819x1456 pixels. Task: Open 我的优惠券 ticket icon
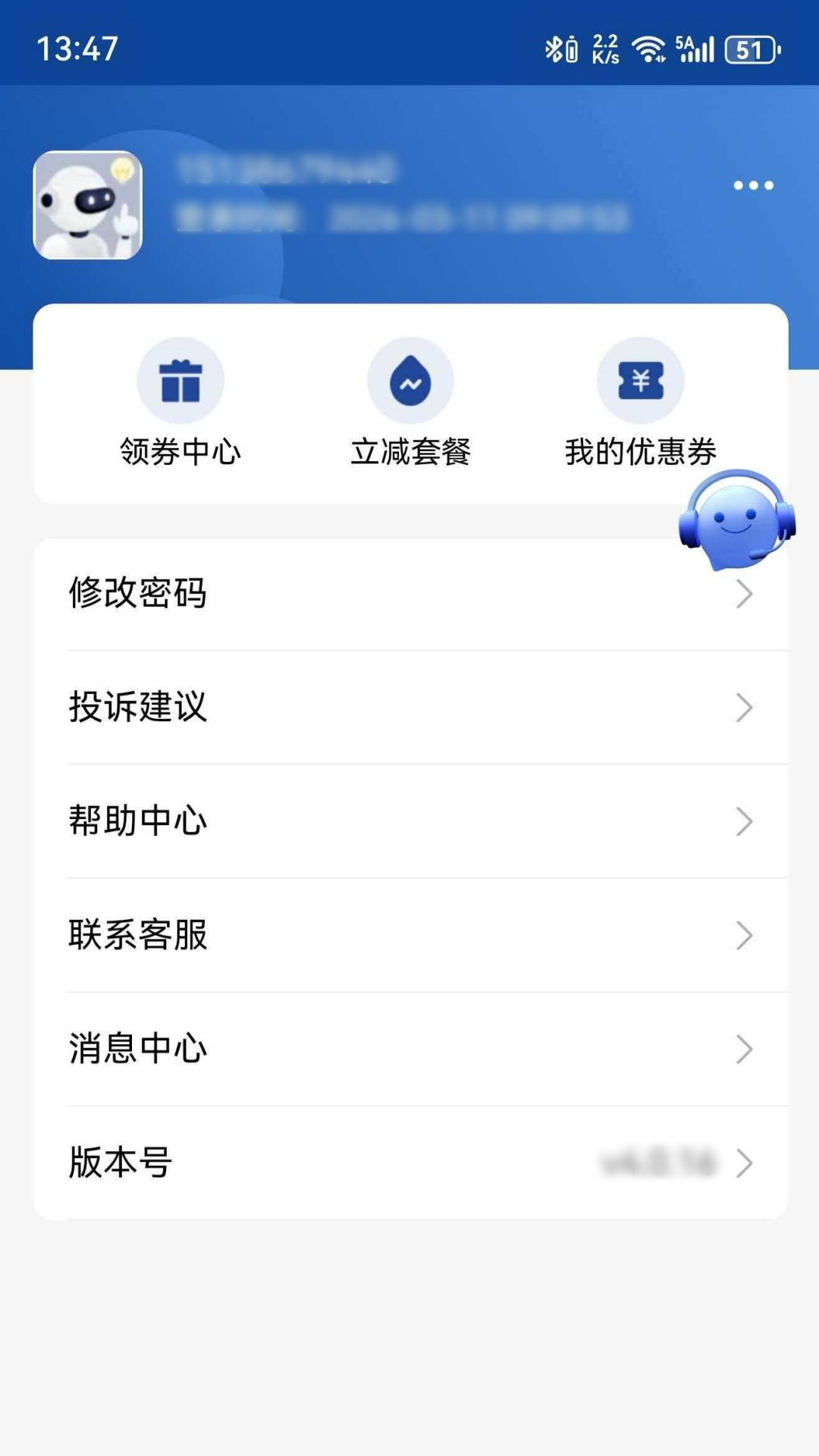click(641, 380)
